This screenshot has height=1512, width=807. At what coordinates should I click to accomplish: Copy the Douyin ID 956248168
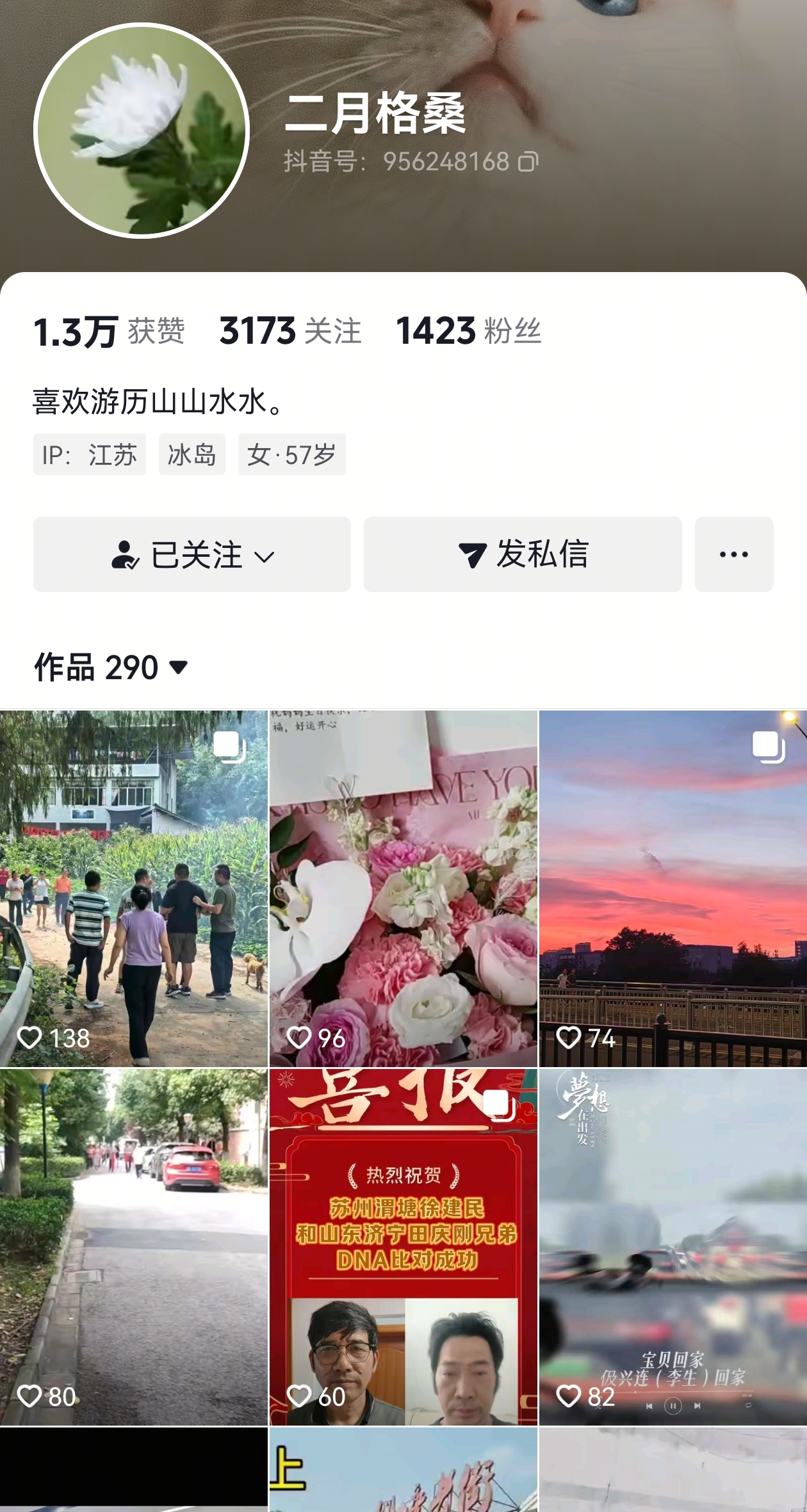coord(528,162)
